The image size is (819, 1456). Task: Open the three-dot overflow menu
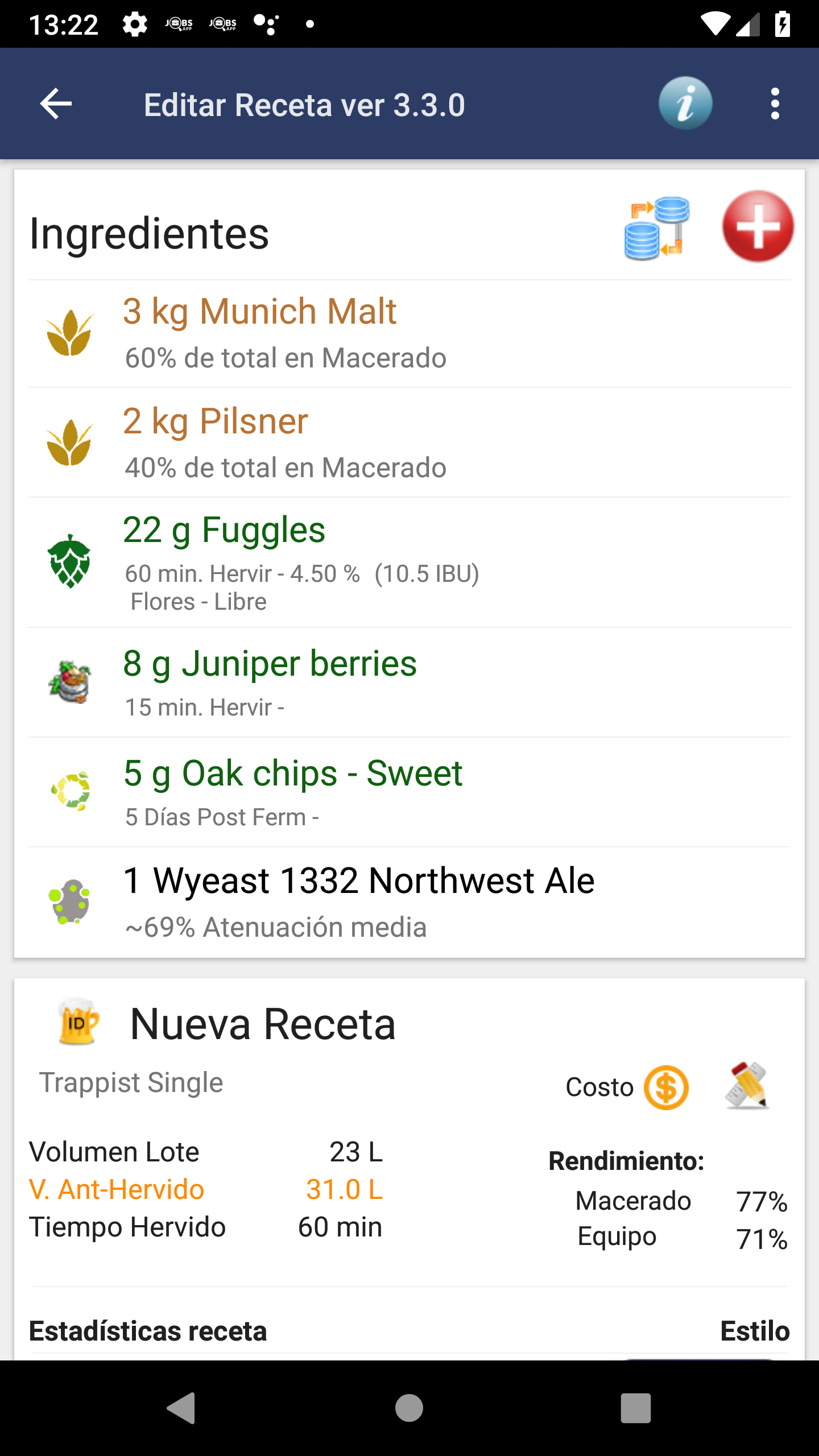(775, 104)
